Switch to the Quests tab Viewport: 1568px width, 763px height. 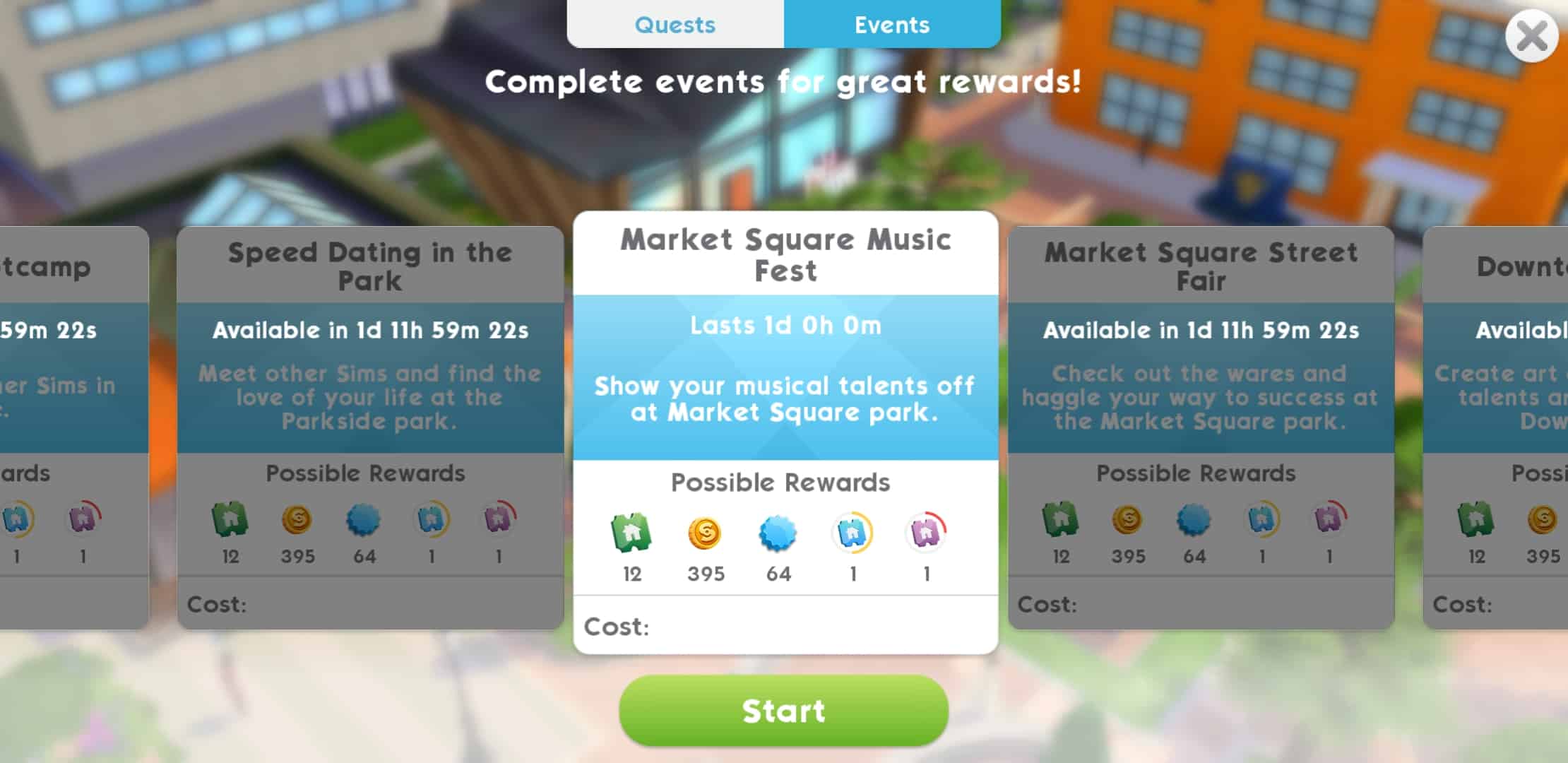(675, 25)
